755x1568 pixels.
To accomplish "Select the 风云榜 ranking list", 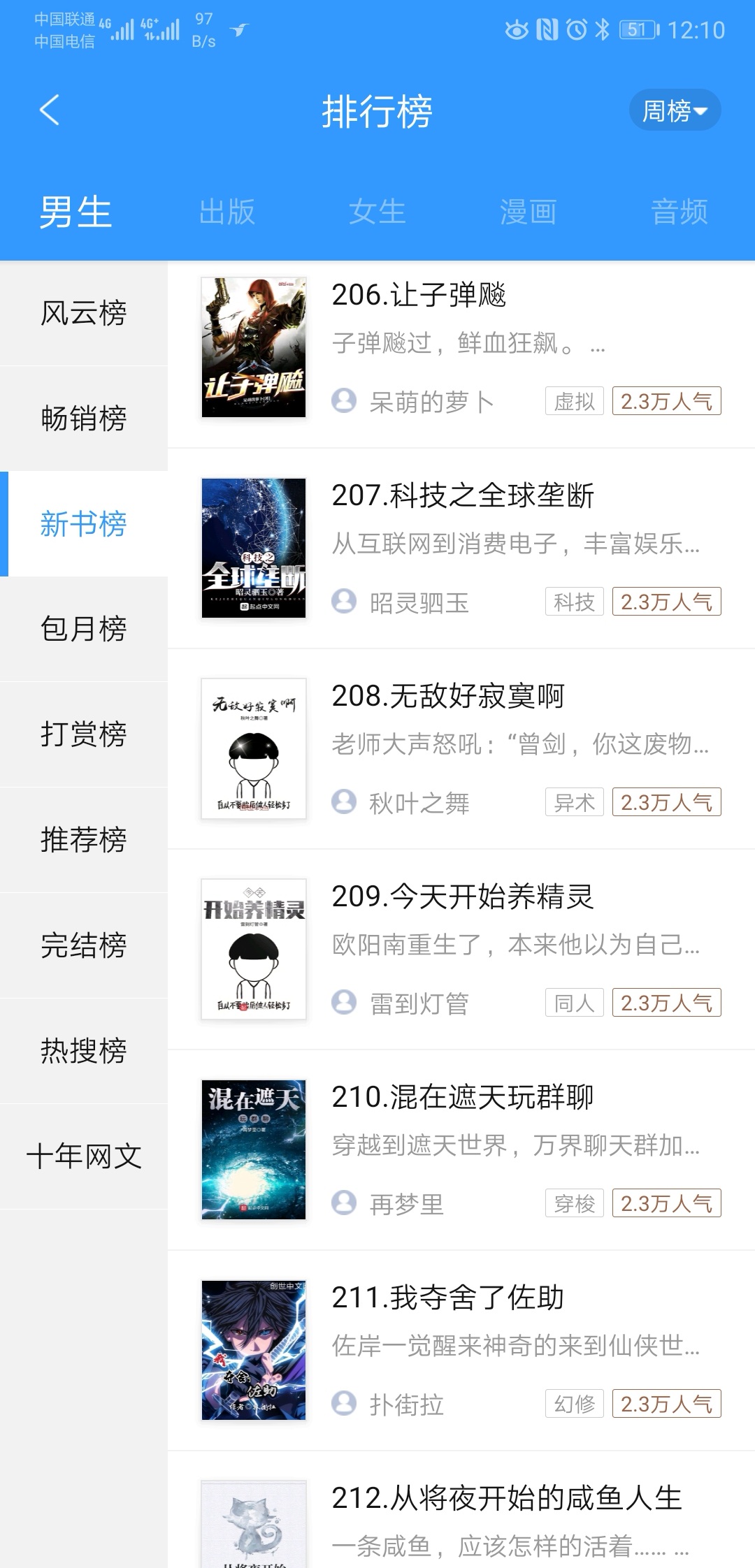I will [84, 313].
